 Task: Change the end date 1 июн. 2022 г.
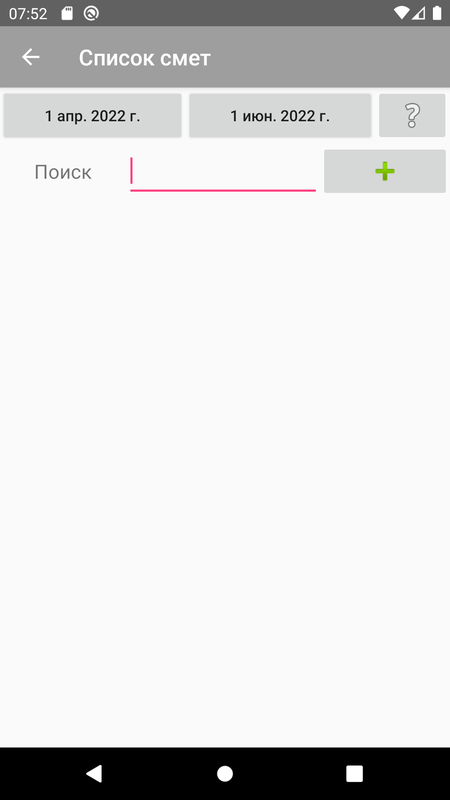pyautogui.click(x=280, y=116)
